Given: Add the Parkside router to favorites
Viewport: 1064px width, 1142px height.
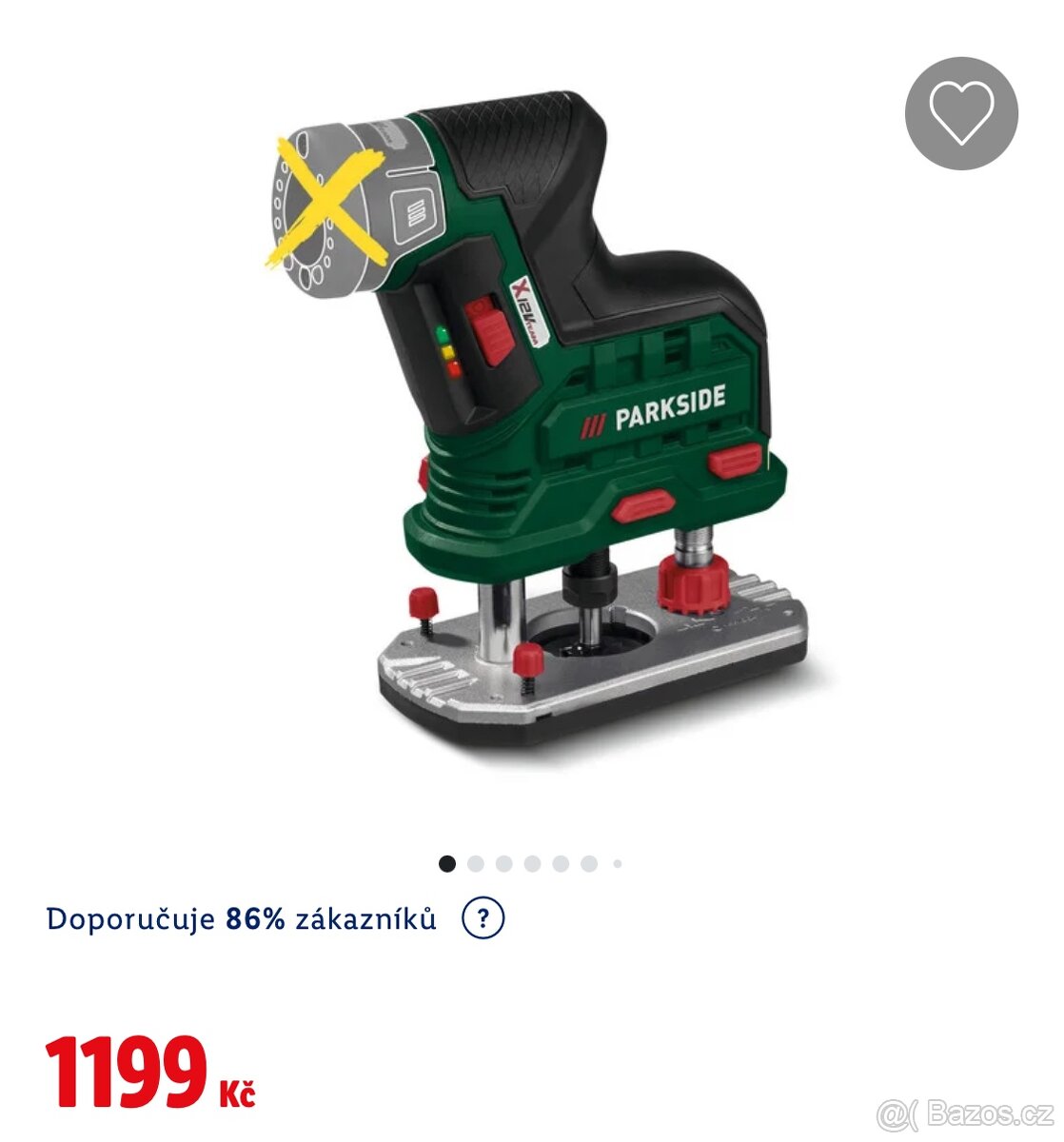Looking at the screenshot, I should pyautogui.click(x=961, y=113).
